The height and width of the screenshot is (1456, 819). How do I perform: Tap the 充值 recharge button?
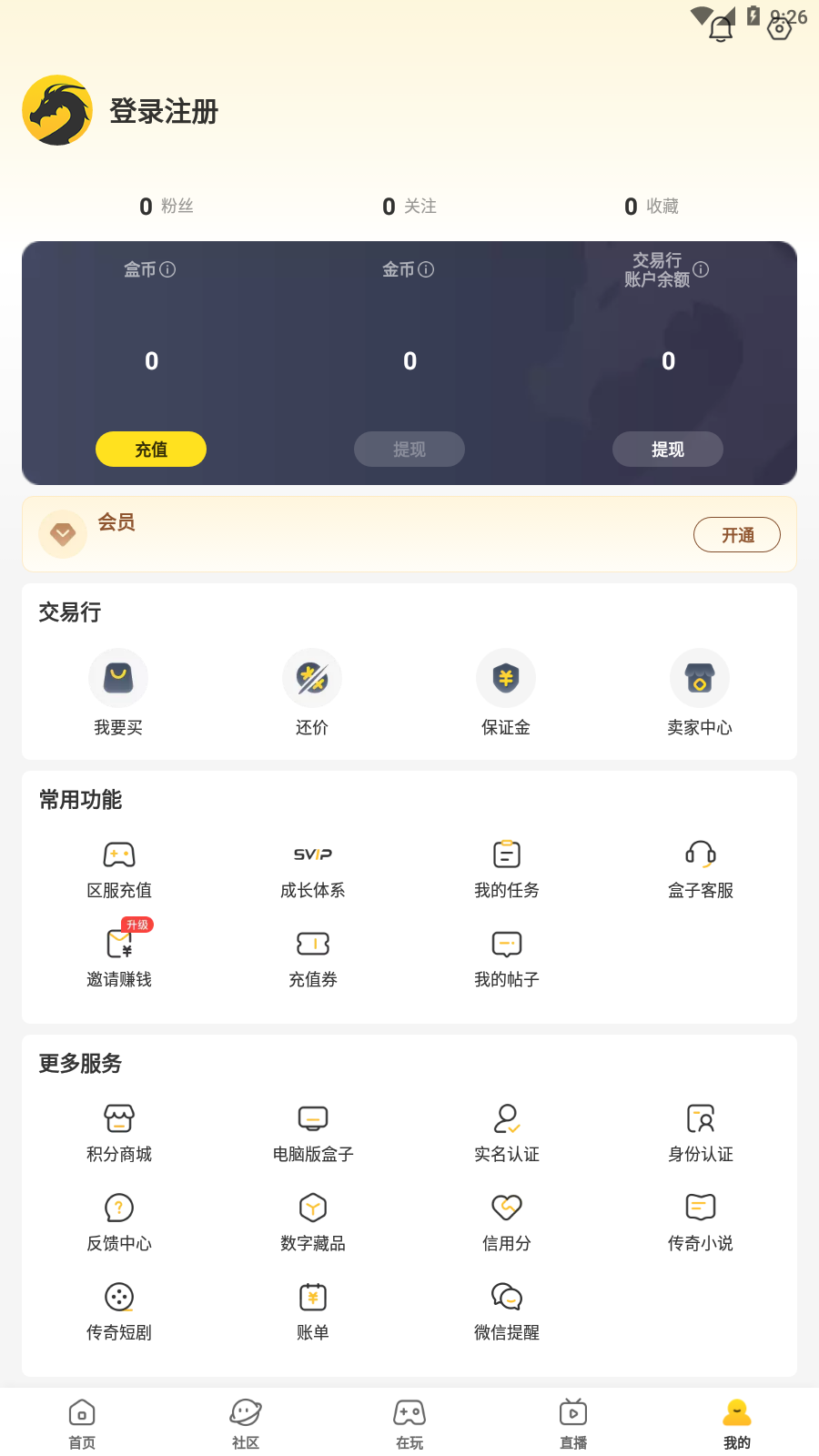(x=150, y=449)
